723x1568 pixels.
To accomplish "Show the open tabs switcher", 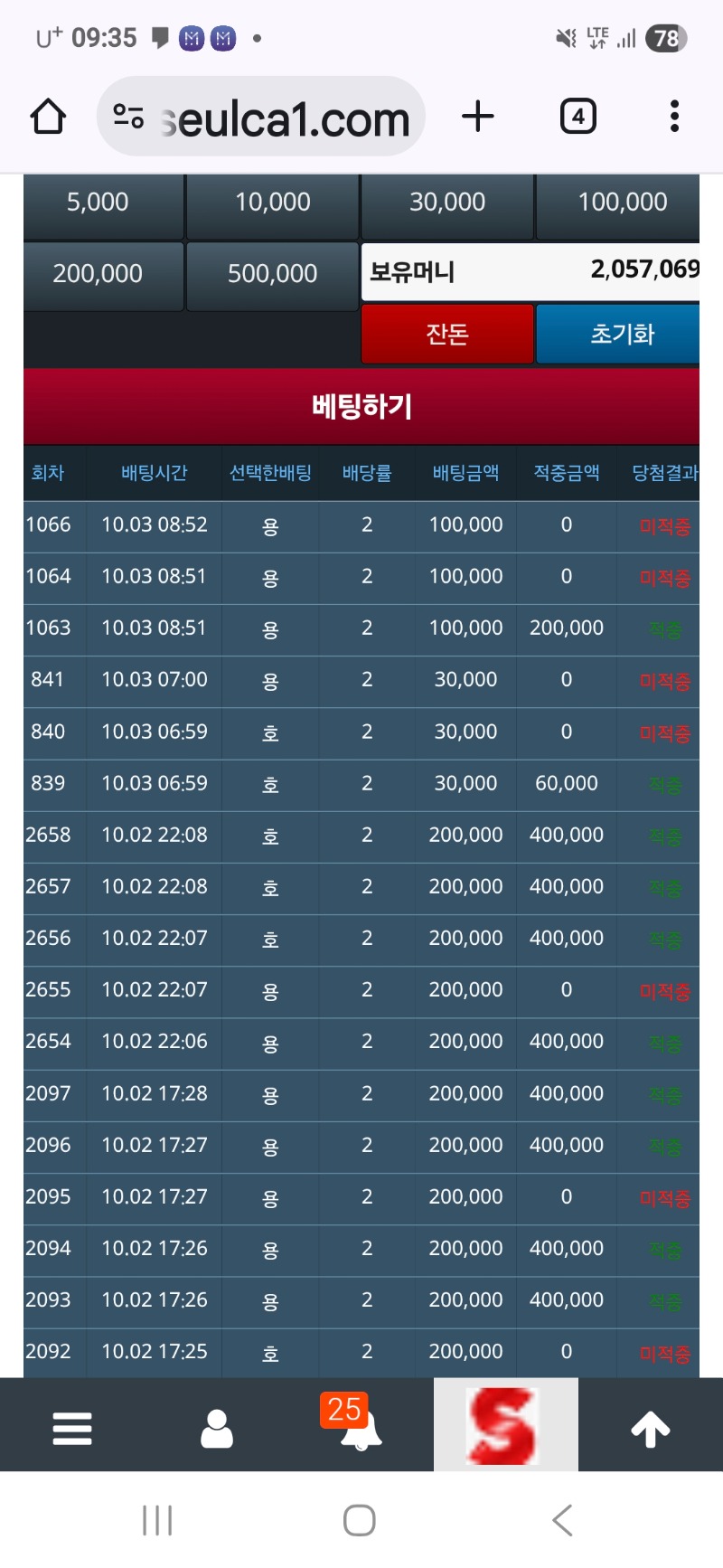I will [578, 117].
